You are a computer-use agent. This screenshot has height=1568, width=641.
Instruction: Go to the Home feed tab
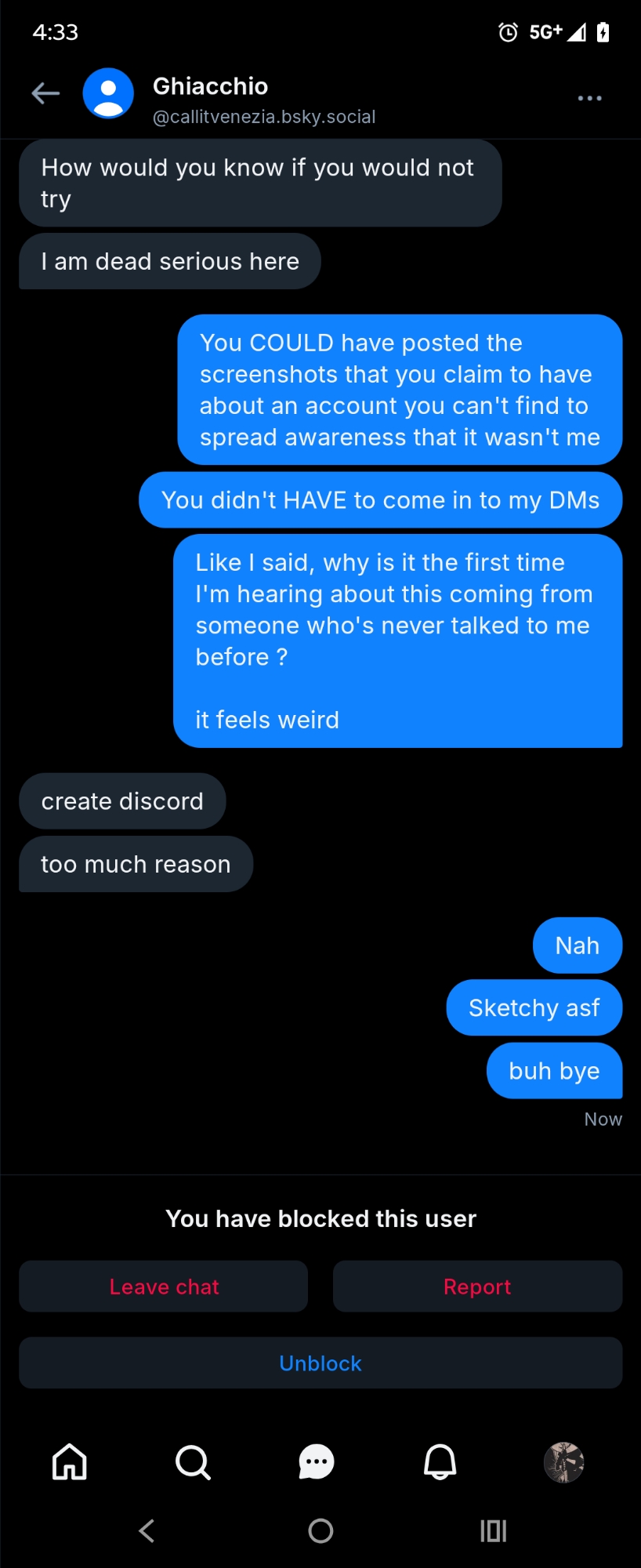tap(70, 1462)
